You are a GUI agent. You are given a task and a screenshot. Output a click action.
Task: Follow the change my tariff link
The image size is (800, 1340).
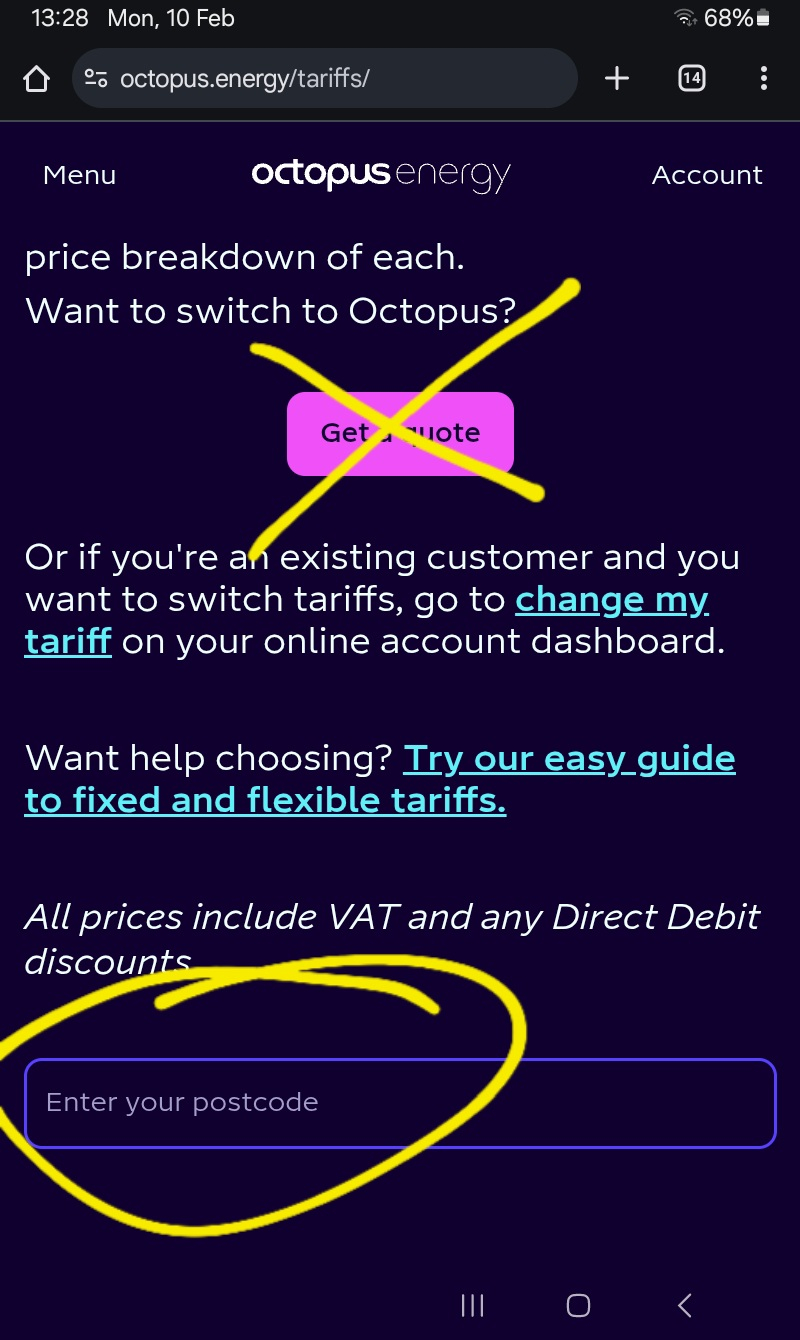pyautogui.click(x=611, y=600)
